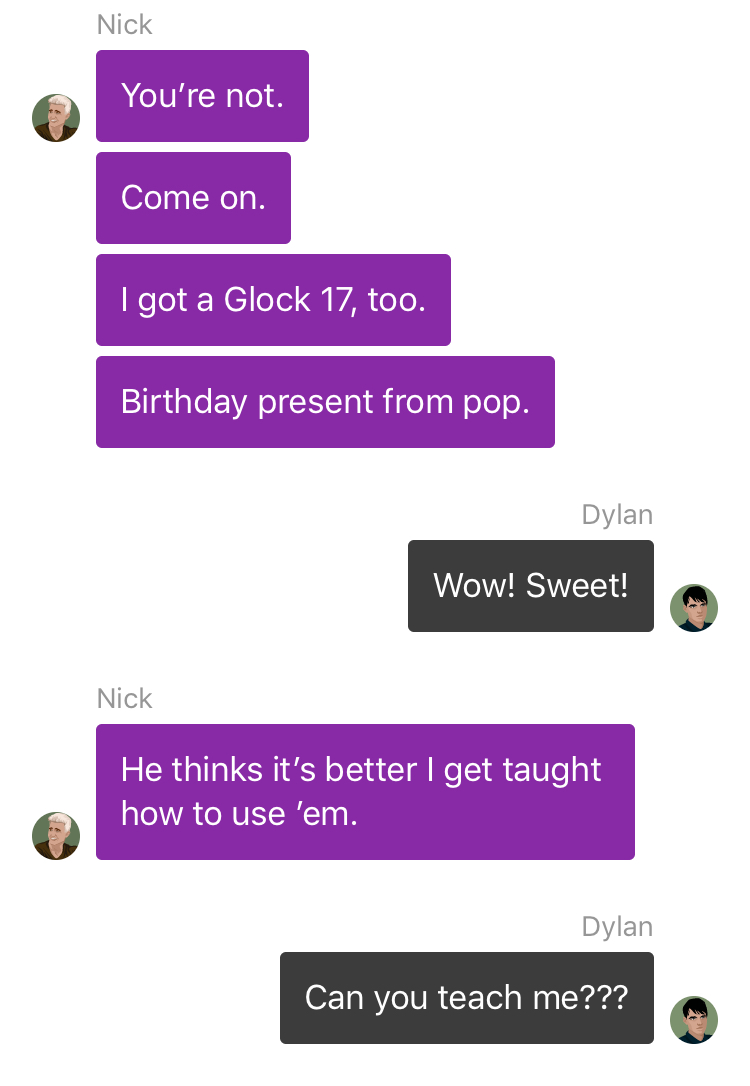
Task: Open Nick's avatar beside "You're not."
Action: tap(56, 118)
